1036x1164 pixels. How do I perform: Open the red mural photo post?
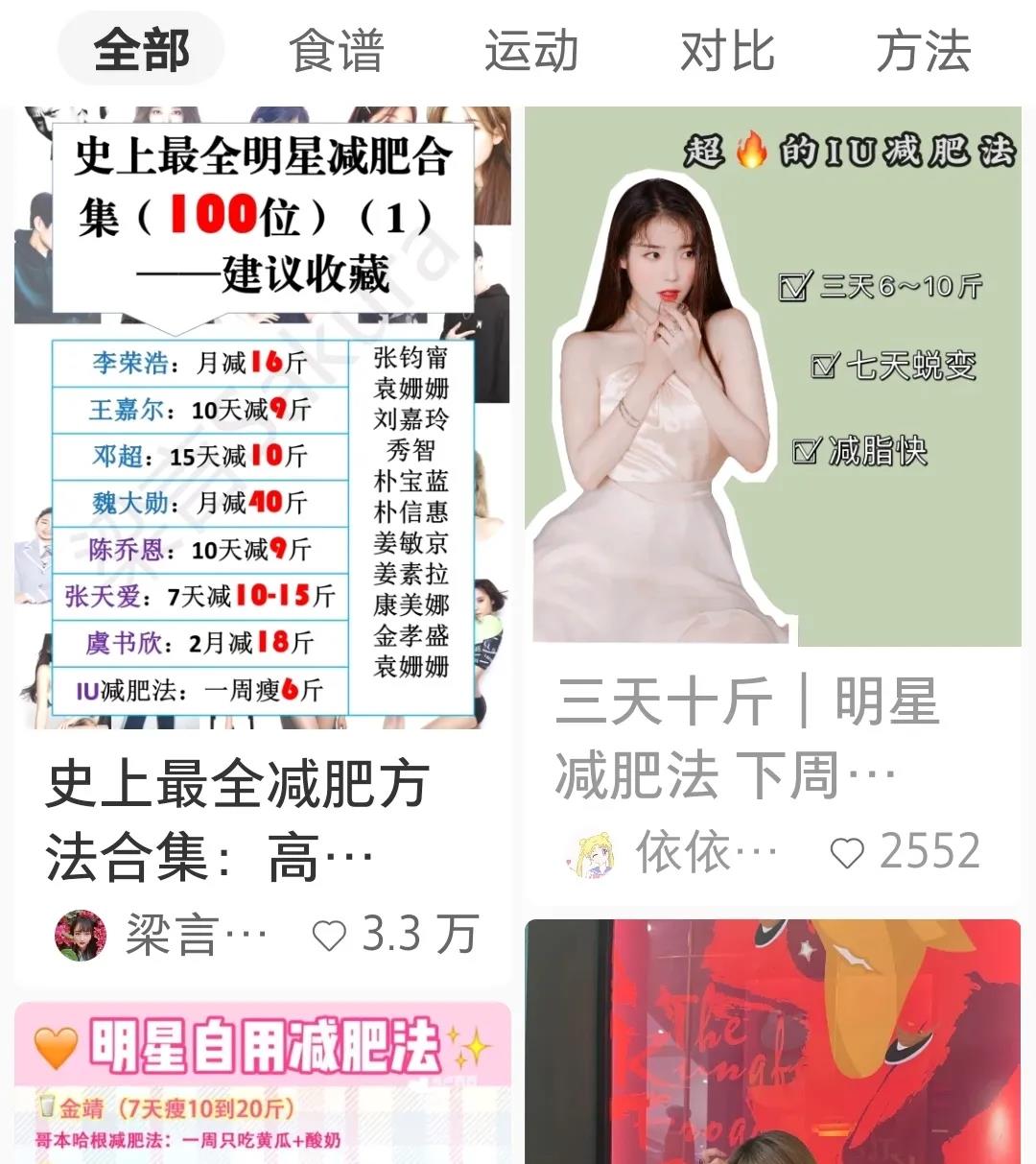(772, 1041)
